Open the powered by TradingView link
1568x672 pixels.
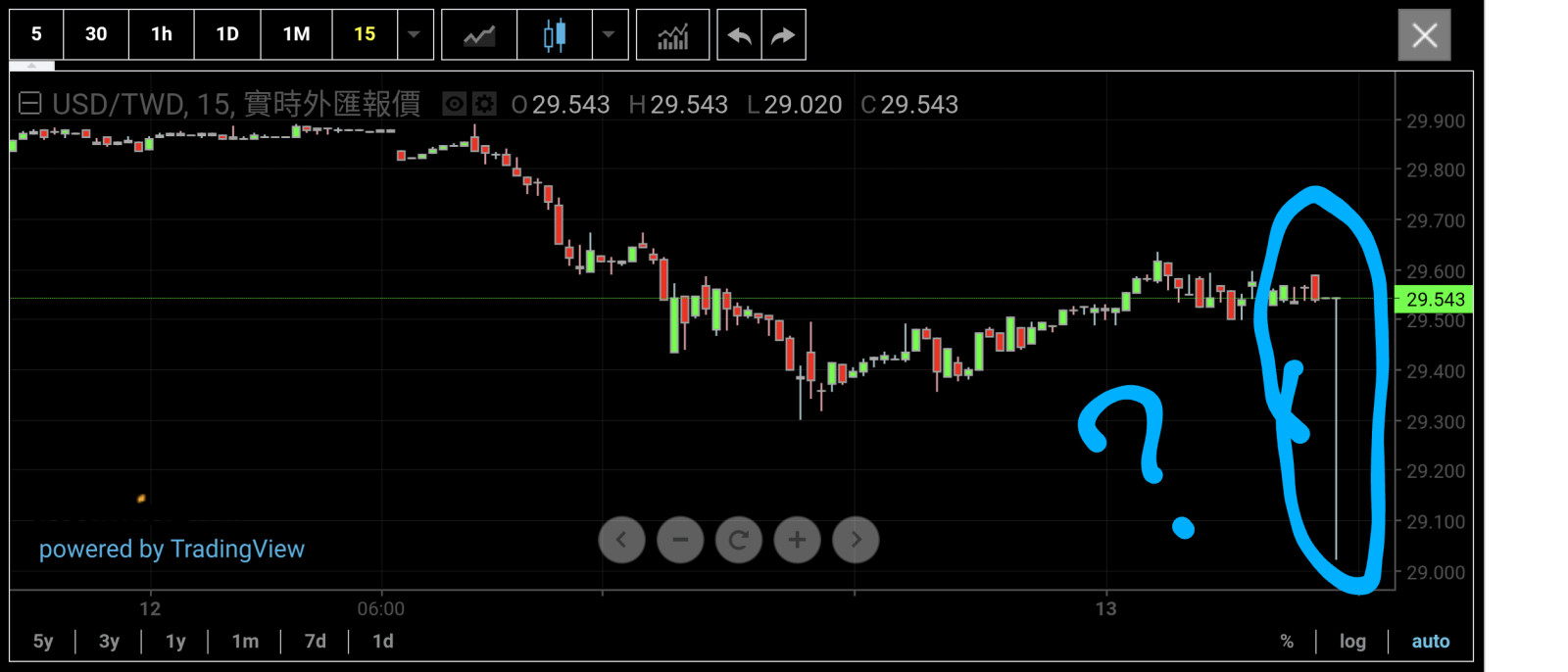pos(171,549)
